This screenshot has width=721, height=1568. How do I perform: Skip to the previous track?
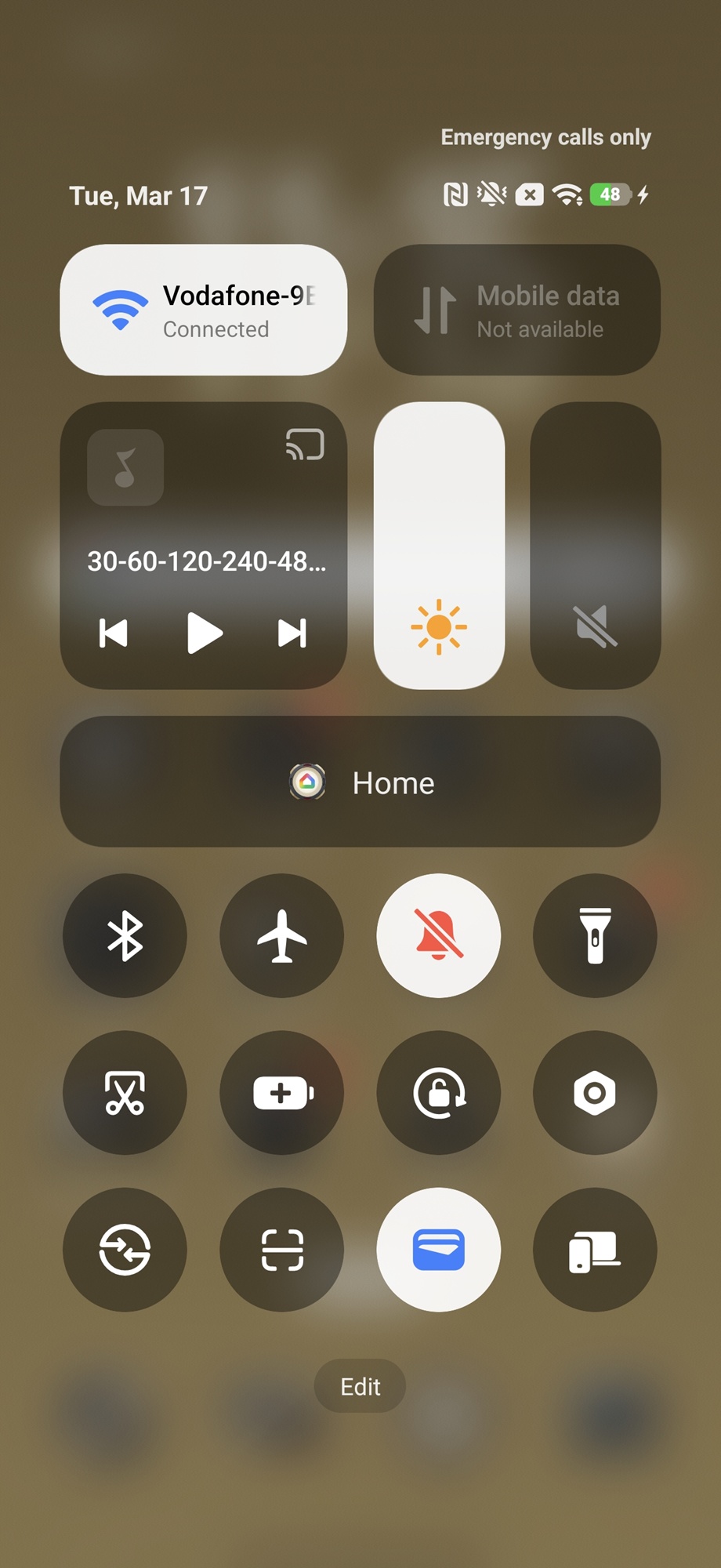[x=114, y=633]
